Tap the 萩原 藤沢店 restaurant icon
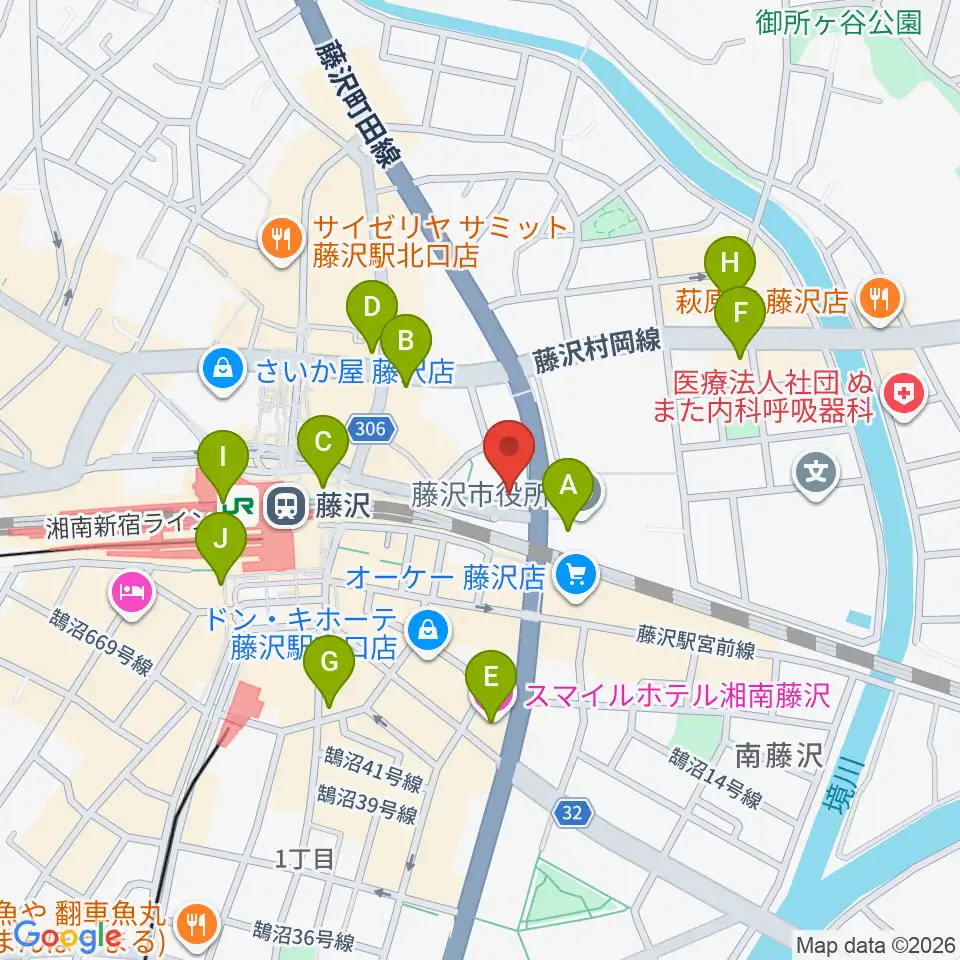 pos(879,301)
